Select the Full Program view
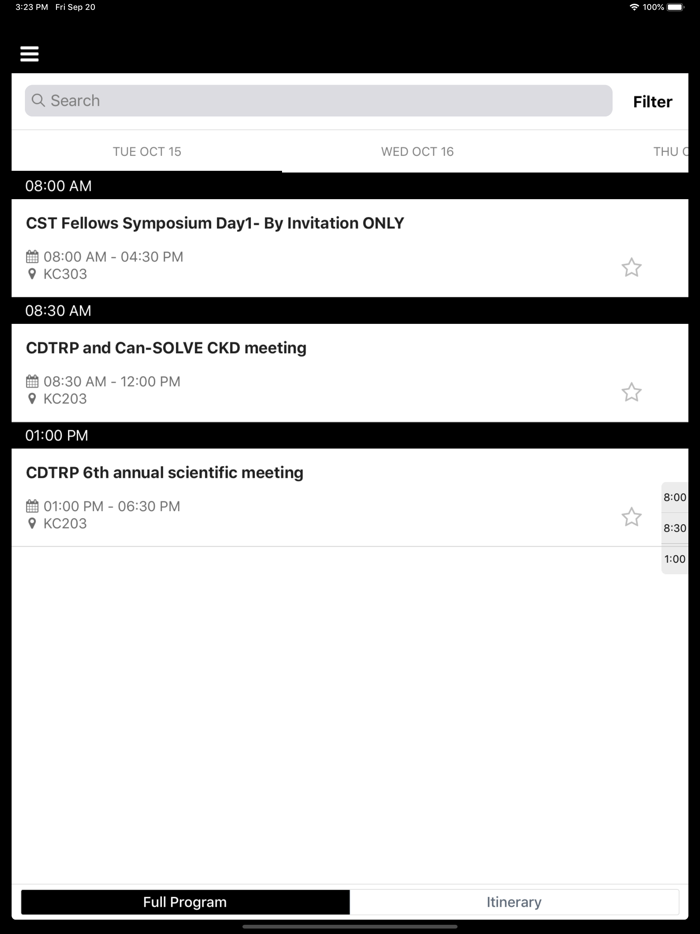The height and width of the screenshot is (934, 700). (x=185, y=902)
